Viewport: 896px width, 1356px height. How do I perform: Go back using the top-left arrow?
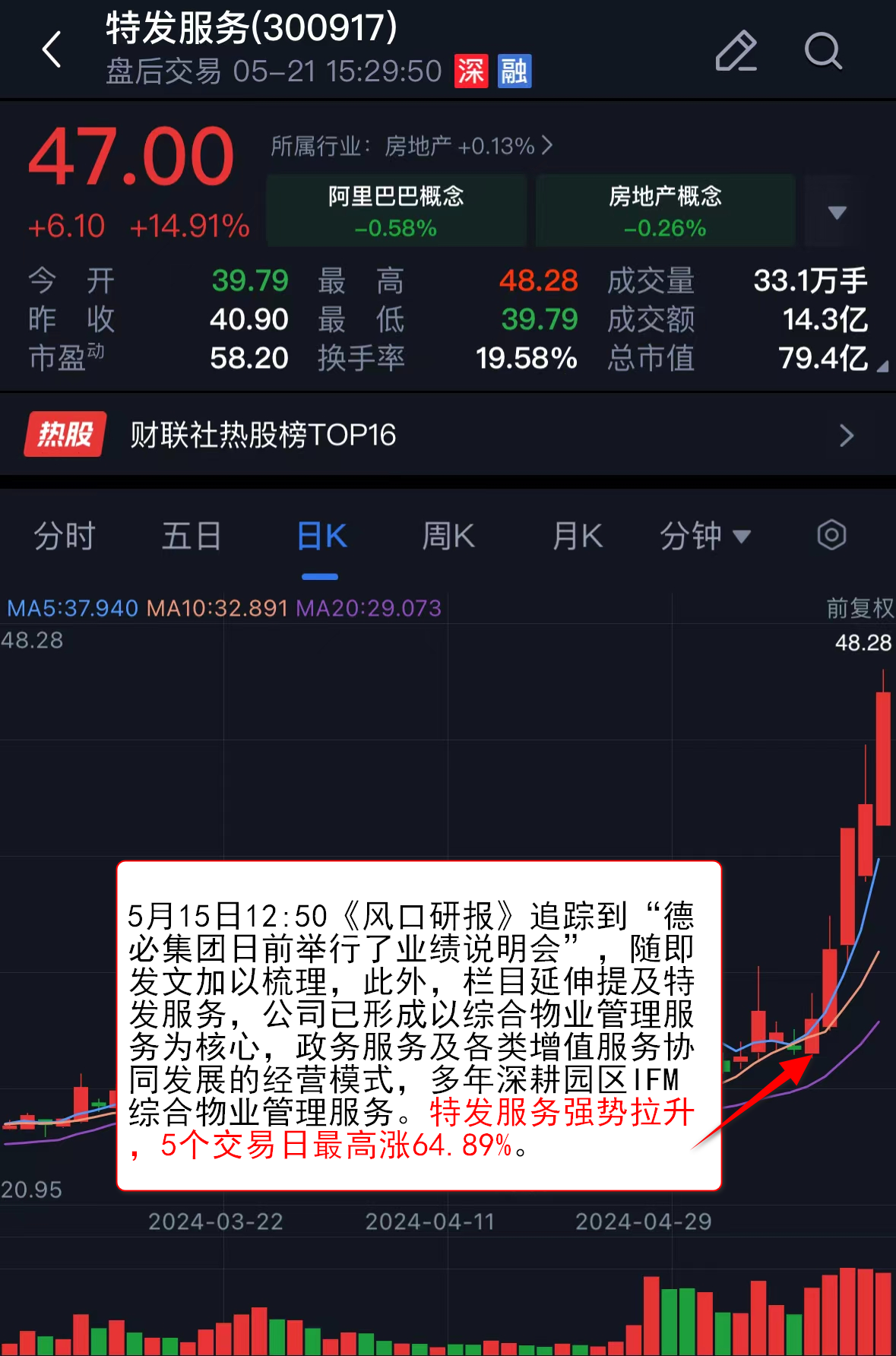click(x=52, y=50)
